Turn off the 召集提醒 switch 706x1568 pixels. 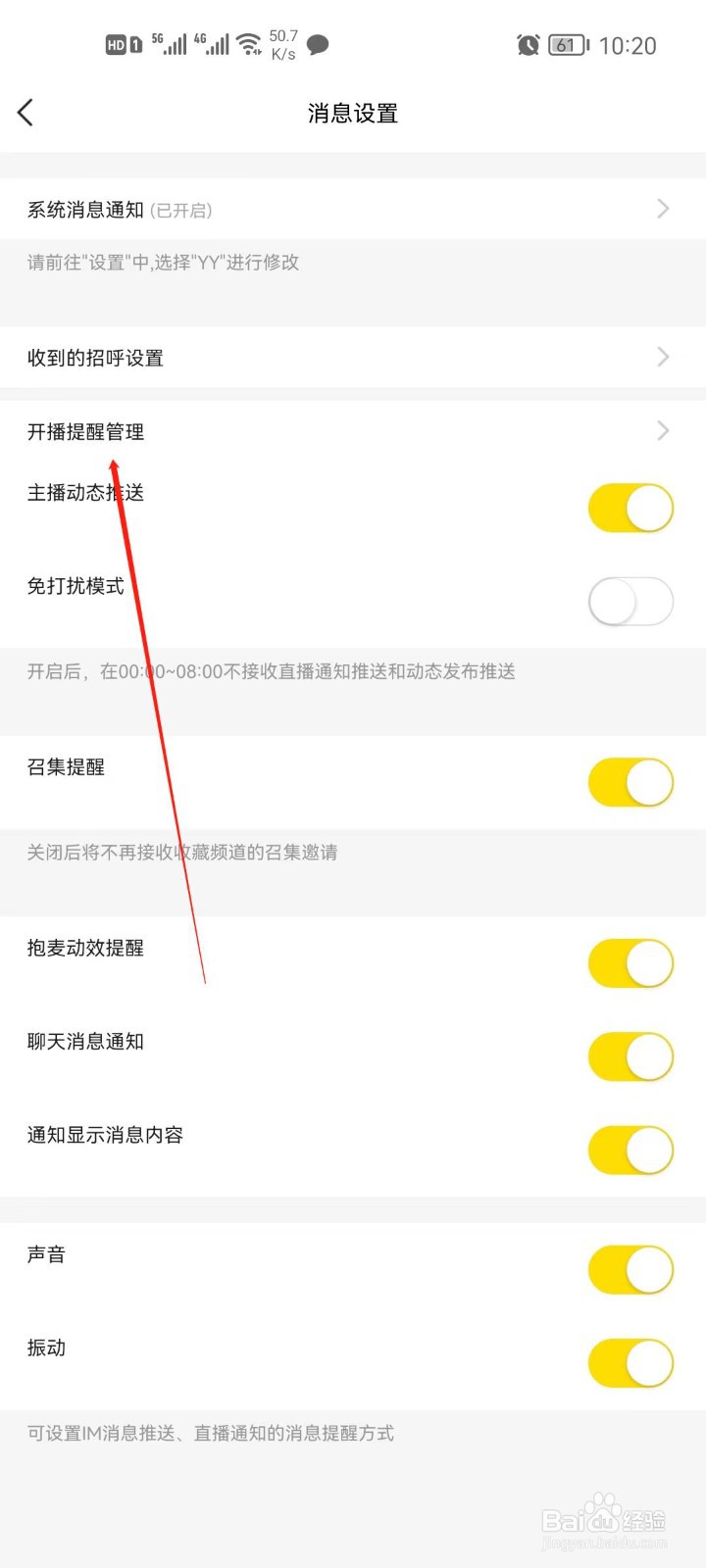point(630,782)
